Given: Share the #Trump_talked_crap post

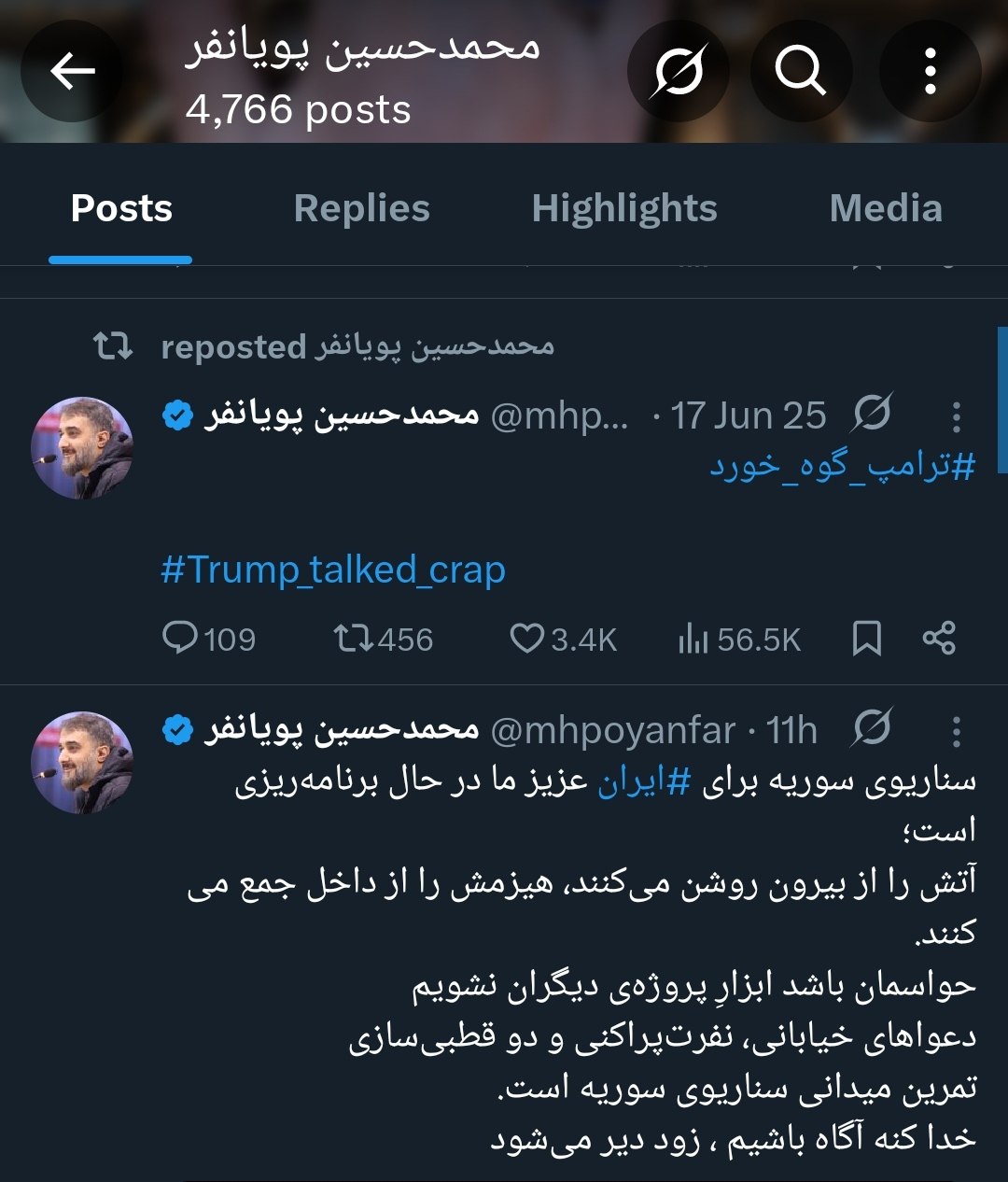Looking at the screenshot, I should coord(938,639).
